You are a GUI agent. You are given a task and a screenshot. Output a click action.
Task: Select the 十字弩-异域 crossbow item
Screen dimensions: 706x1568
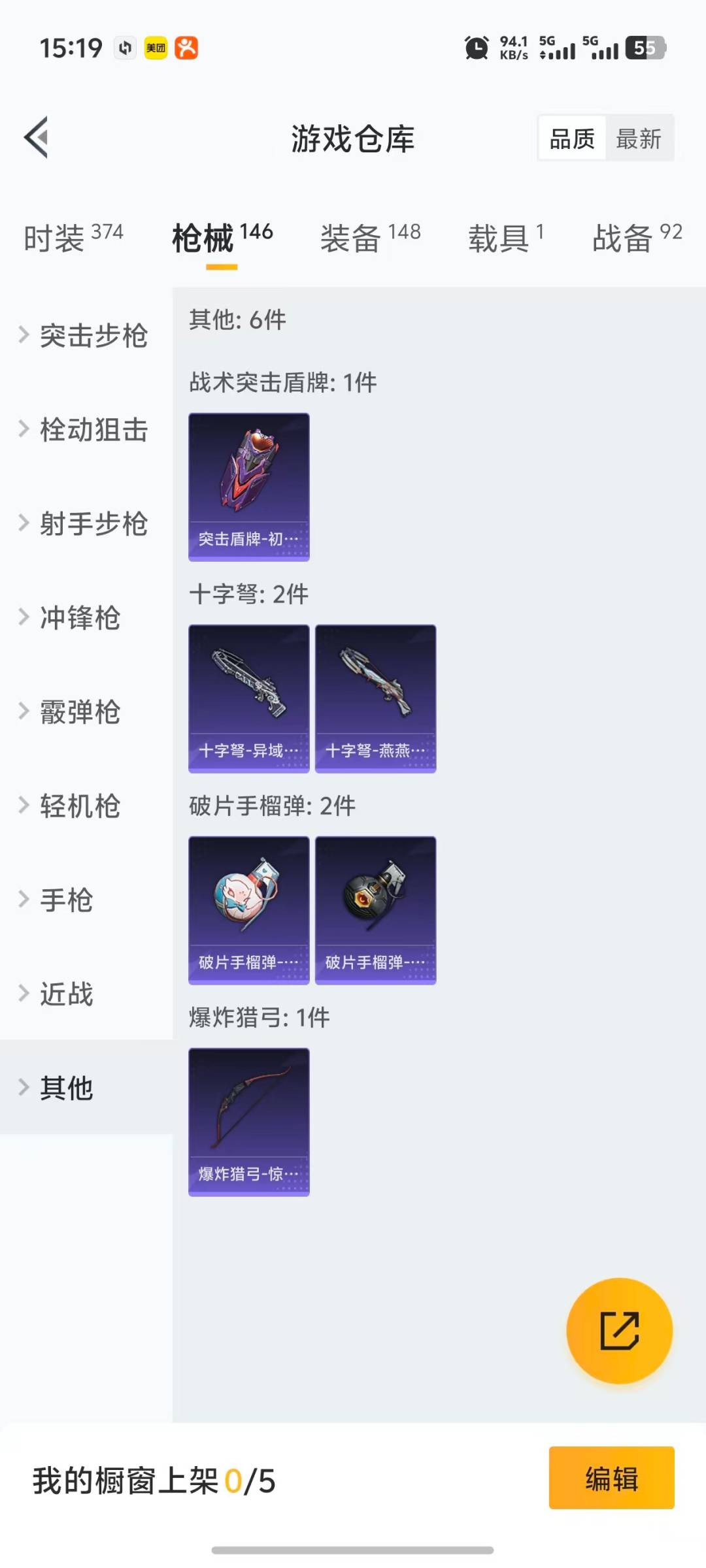coord(248,698)
